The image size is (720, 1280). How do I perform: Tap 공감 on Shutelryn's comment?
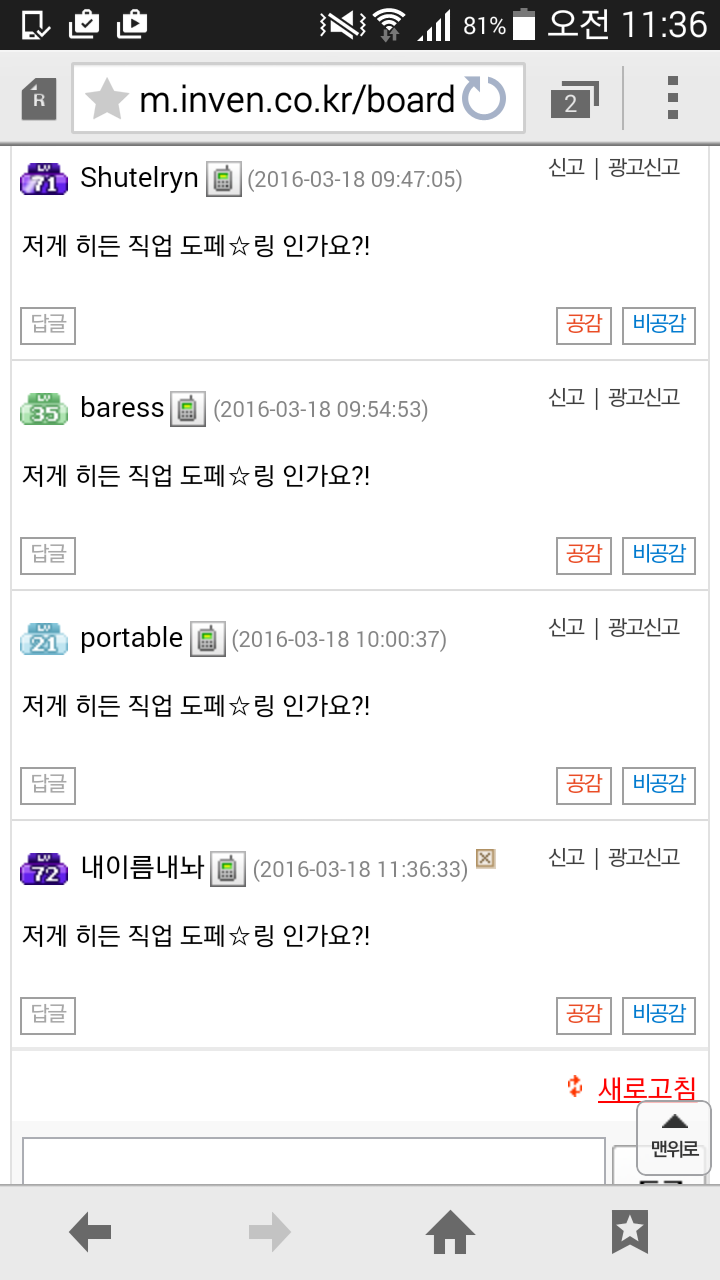(x=584, y=326)
